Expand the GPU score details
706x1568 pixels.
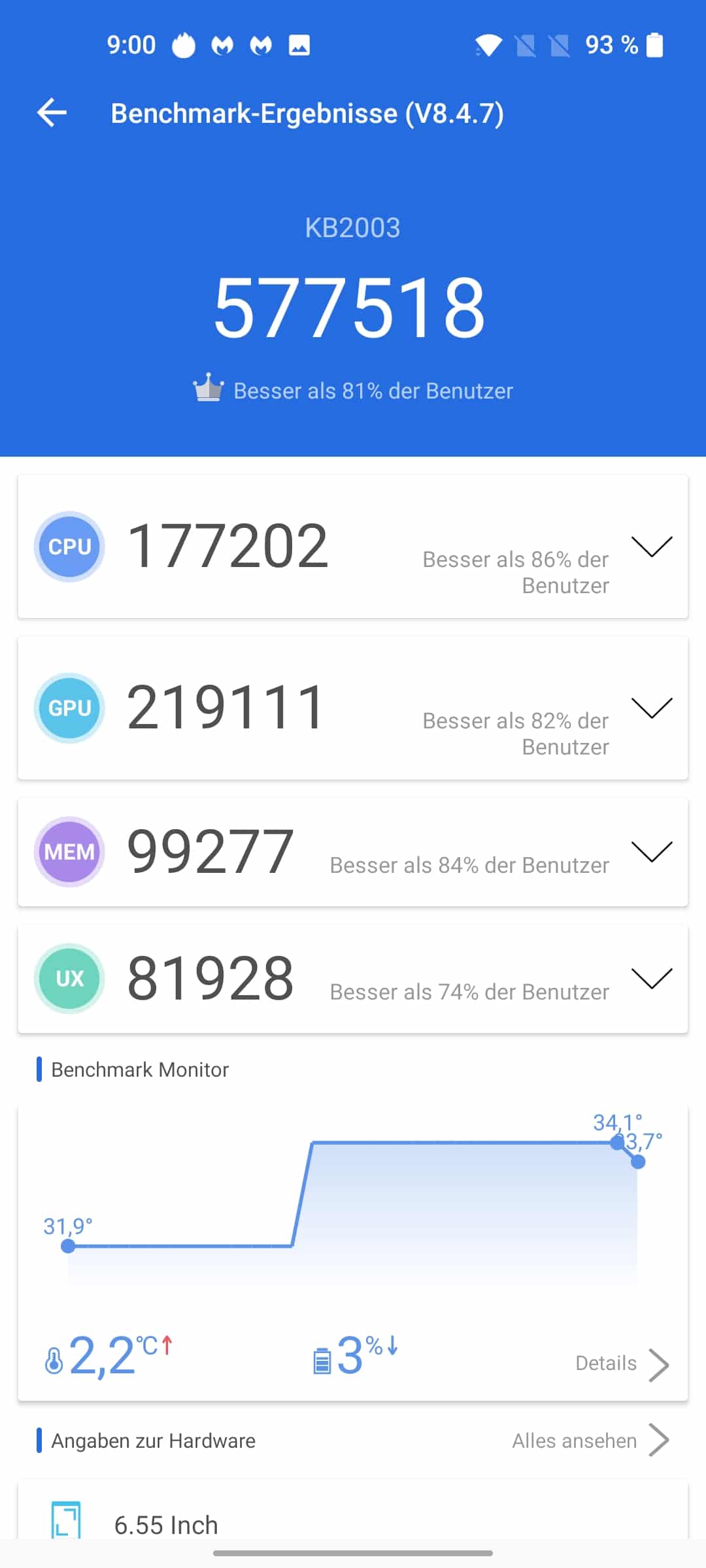[652, 708]
